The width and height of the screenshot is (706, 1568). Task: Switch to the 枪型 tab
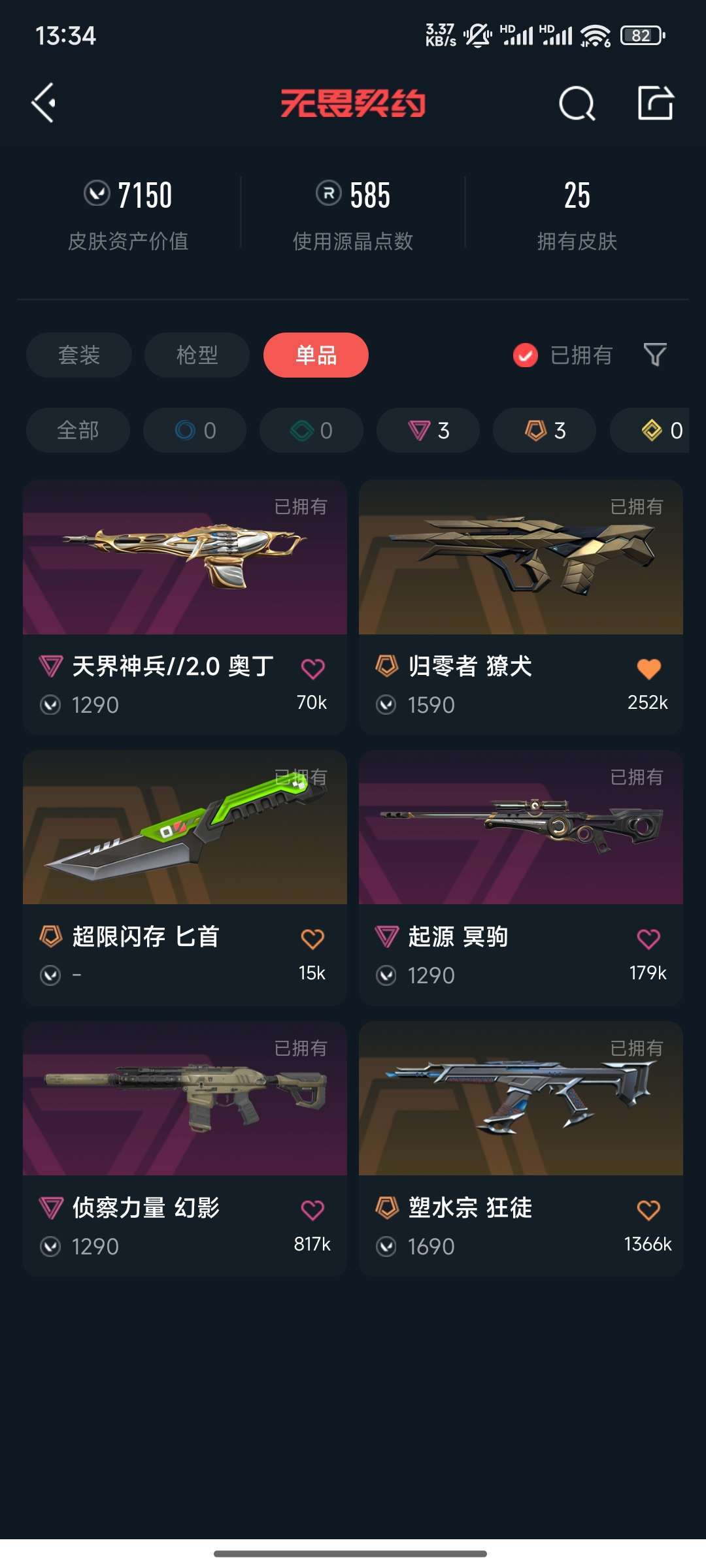click(197, 355)
